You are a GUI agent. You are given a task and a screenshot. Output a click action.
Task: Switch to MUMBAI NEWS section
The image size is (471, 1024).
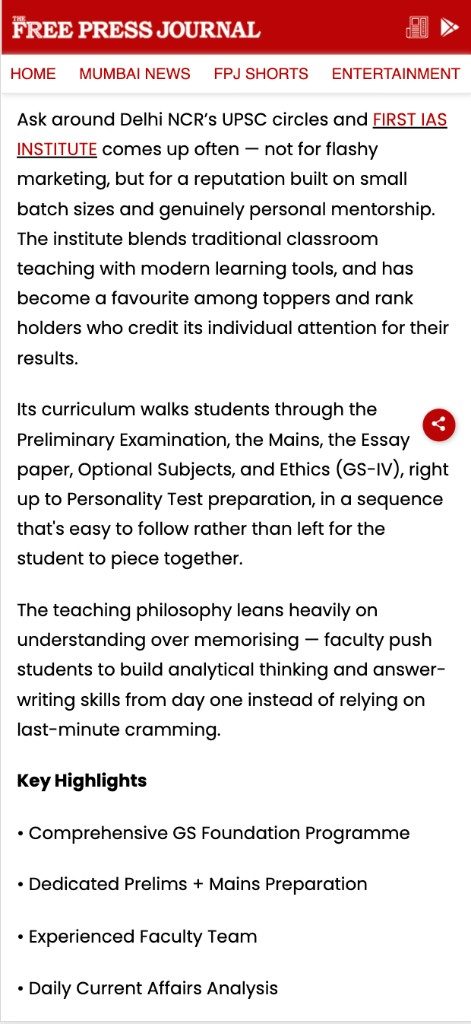pyautogui.click(x=135, y=74)
